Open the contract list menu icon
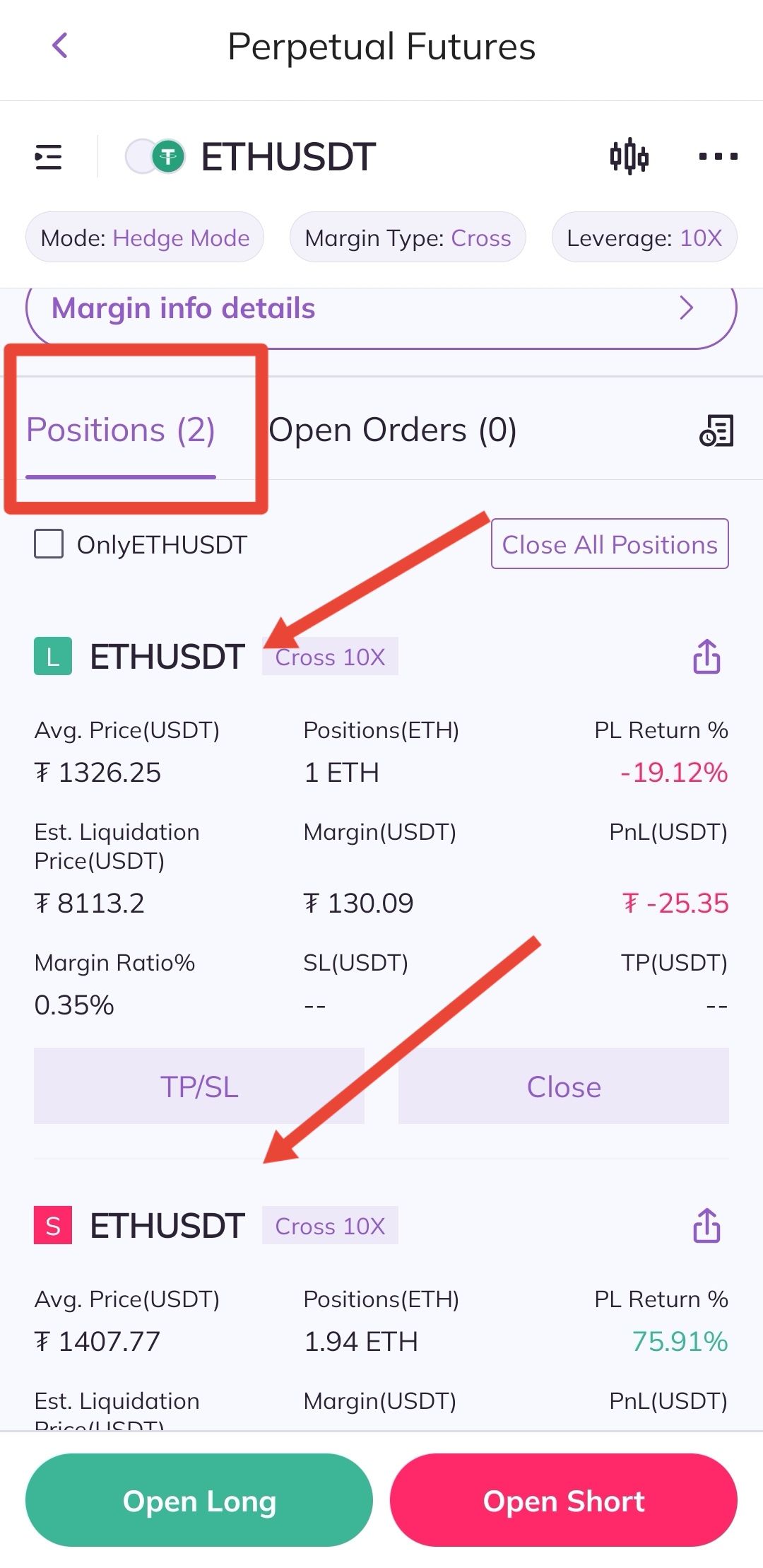Screen dimensions: 763x1568 click(x=49, y=157)
